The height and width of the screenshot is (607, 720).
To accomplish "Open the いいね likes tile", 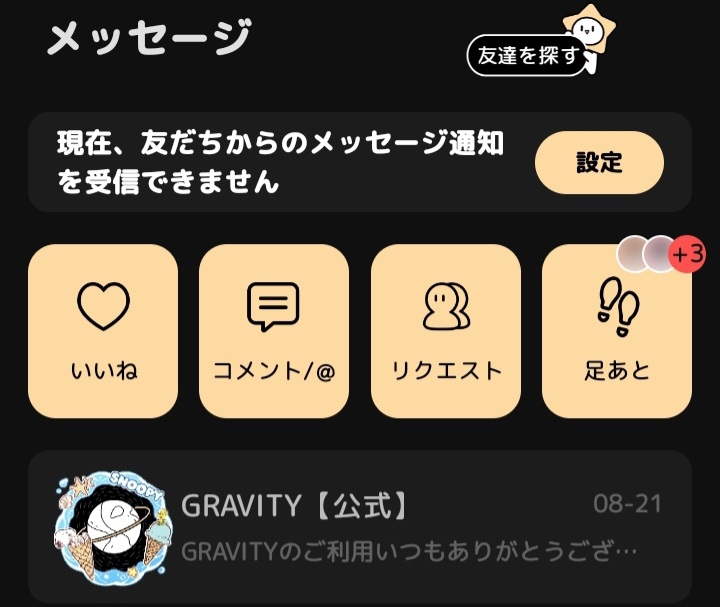I will pos(103,331).
